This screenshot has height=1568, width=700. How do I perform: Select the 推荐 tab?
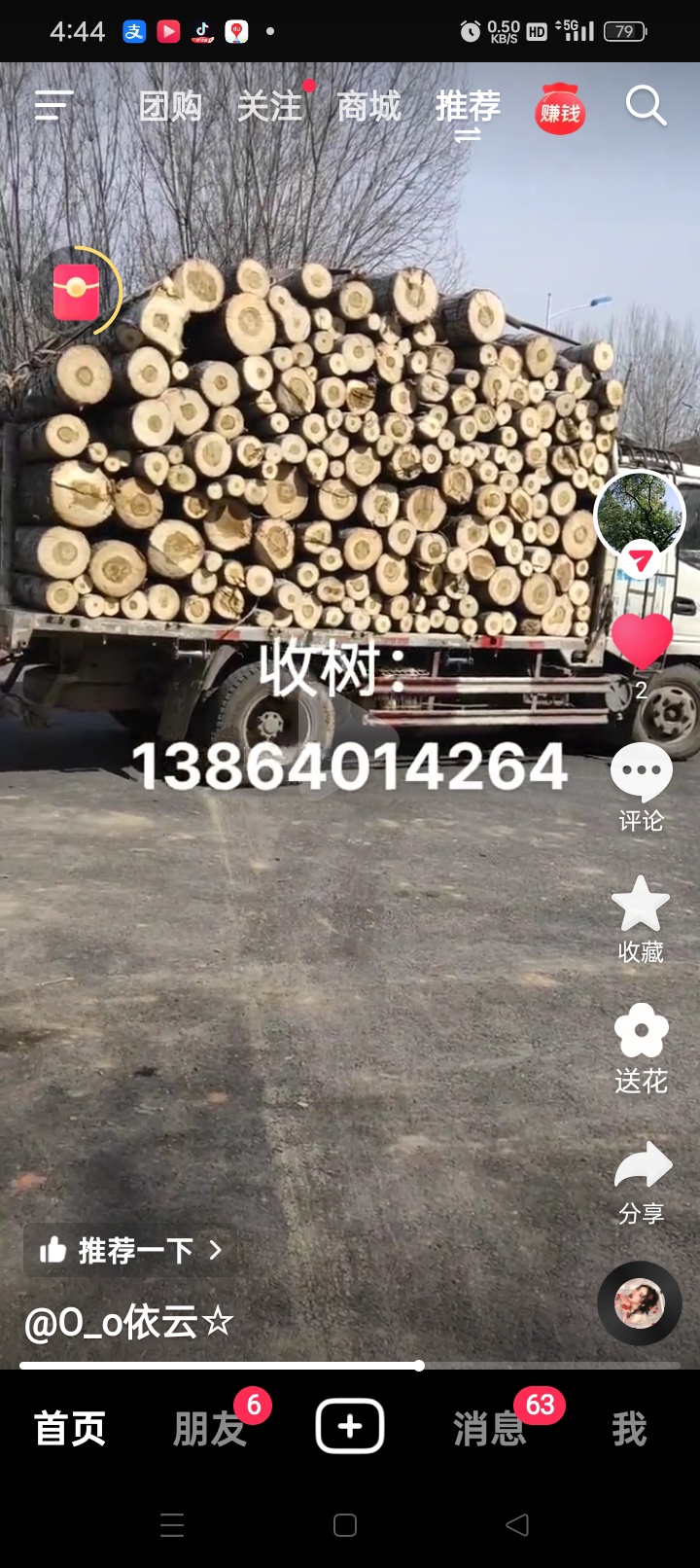[468, 106]
